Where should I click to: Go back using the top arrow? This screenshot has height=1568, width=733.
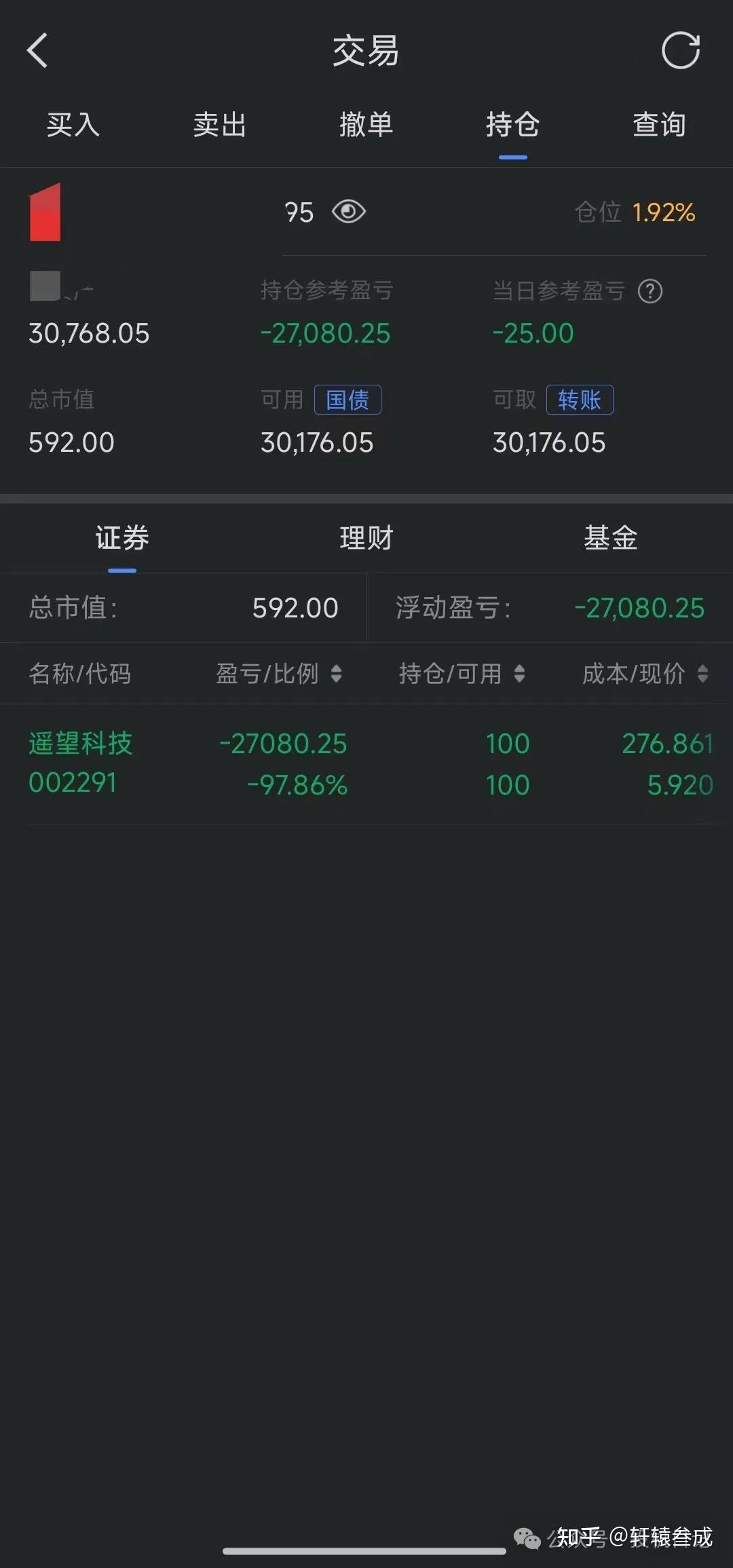(x=38, y=51)
